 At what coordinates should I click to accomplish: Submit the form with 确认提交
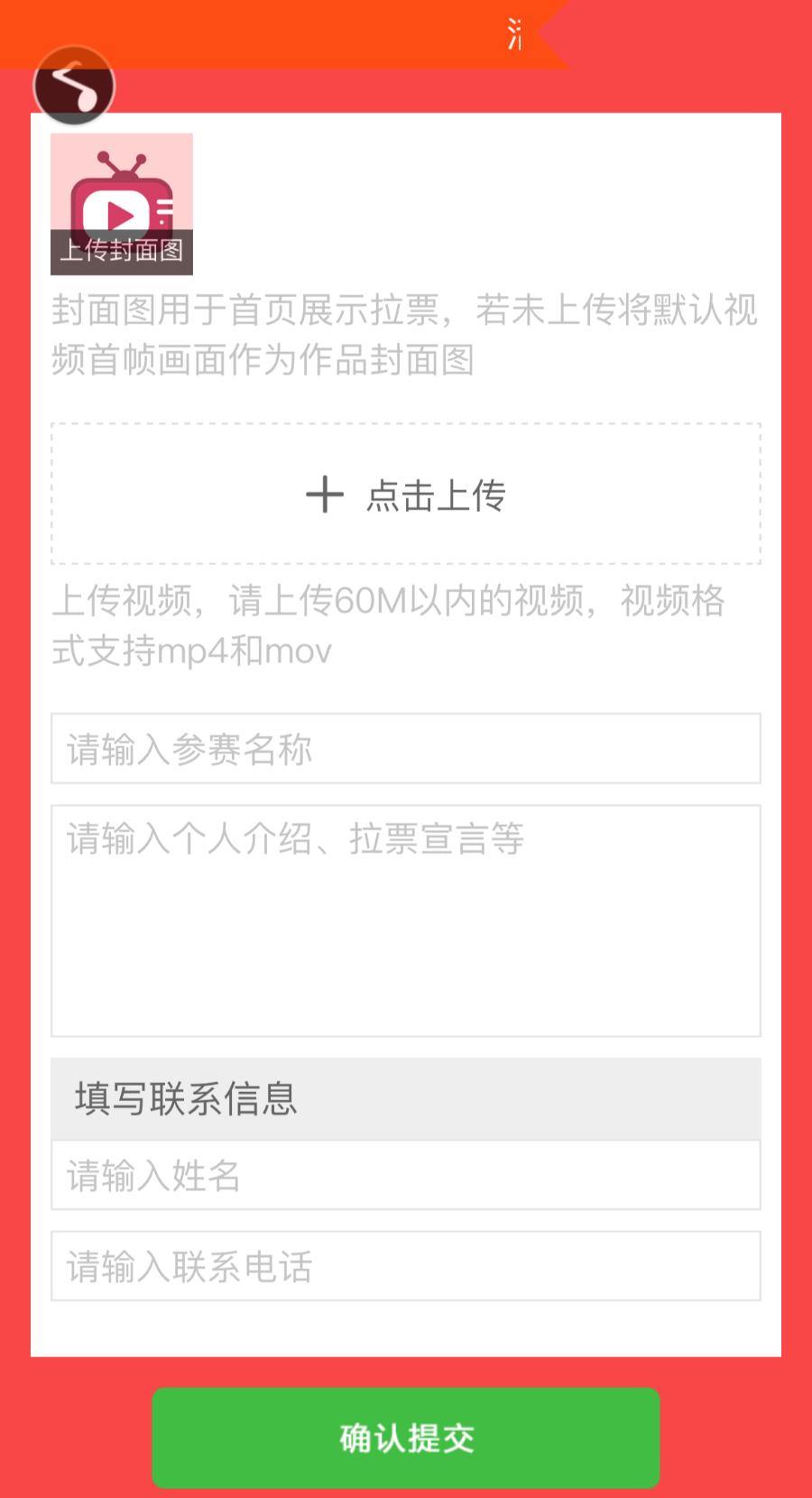click(x=406, y=1438)
